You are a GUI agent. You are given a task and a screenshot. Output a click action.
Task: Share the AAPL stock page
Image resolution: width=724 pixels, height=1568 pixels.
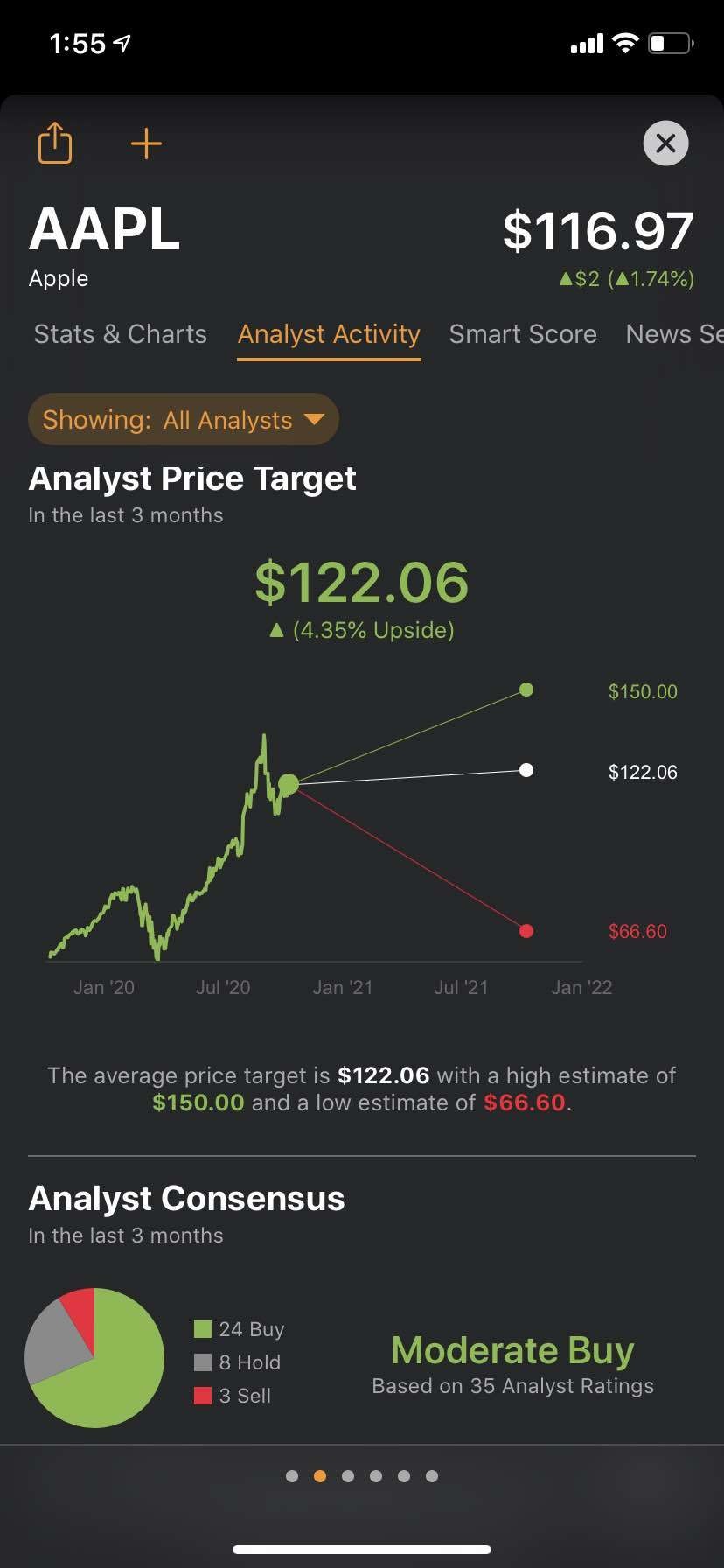point(54,143)
